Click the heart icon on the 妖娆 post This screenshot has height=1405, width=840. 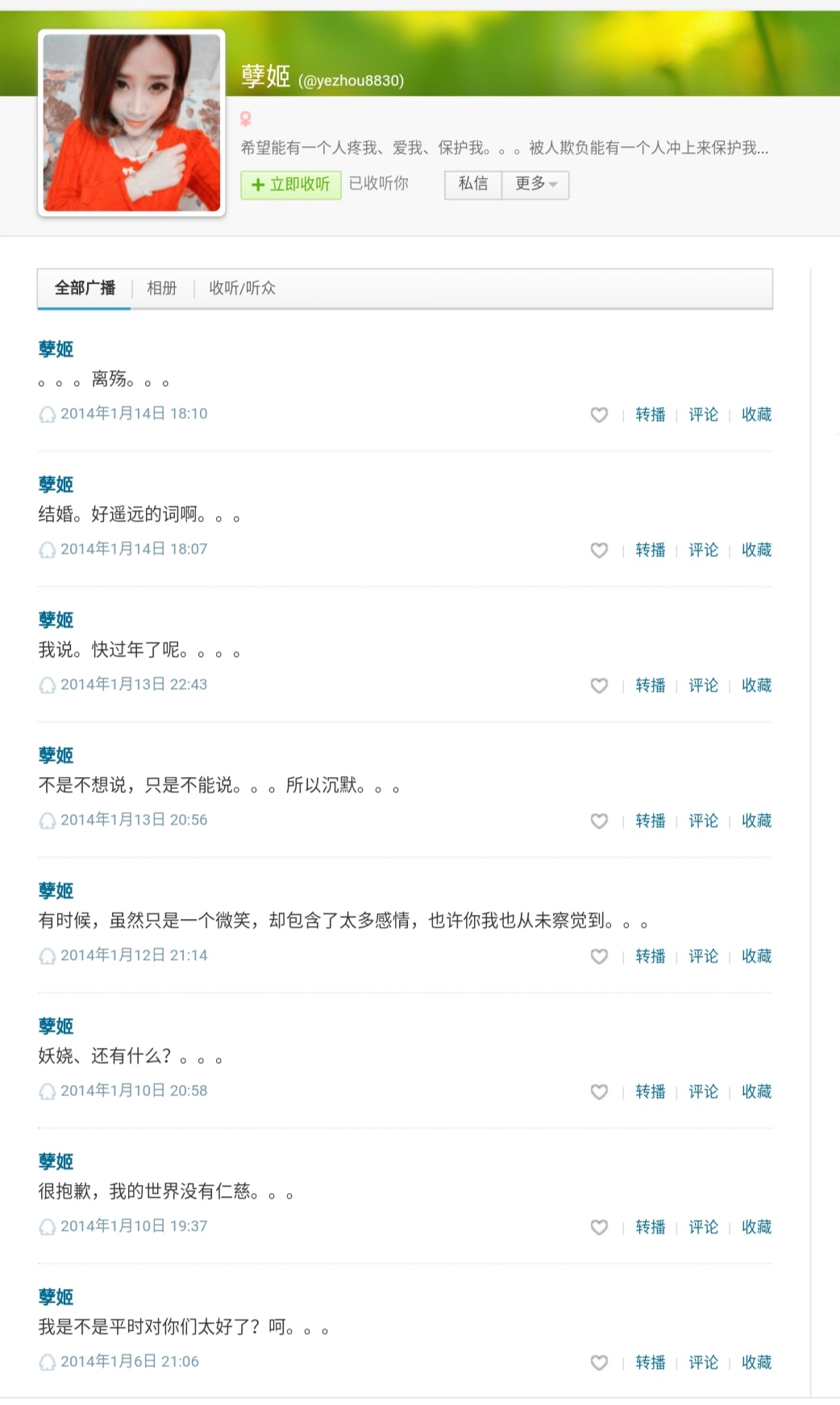tap(600, 1092)
